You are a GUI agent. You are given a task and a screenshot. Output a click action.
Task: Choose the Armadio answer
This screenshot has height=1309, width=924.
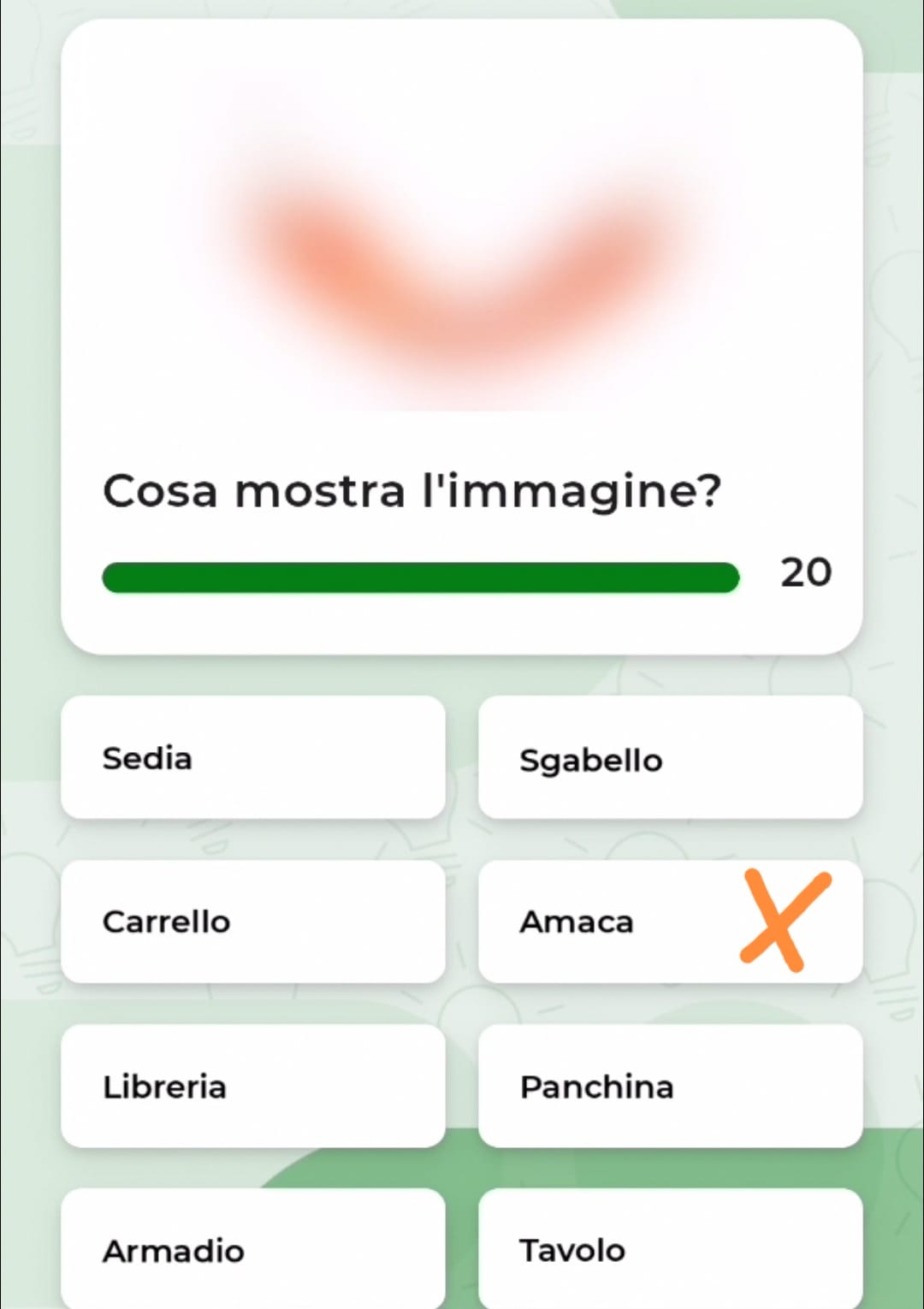[253, 1249]
